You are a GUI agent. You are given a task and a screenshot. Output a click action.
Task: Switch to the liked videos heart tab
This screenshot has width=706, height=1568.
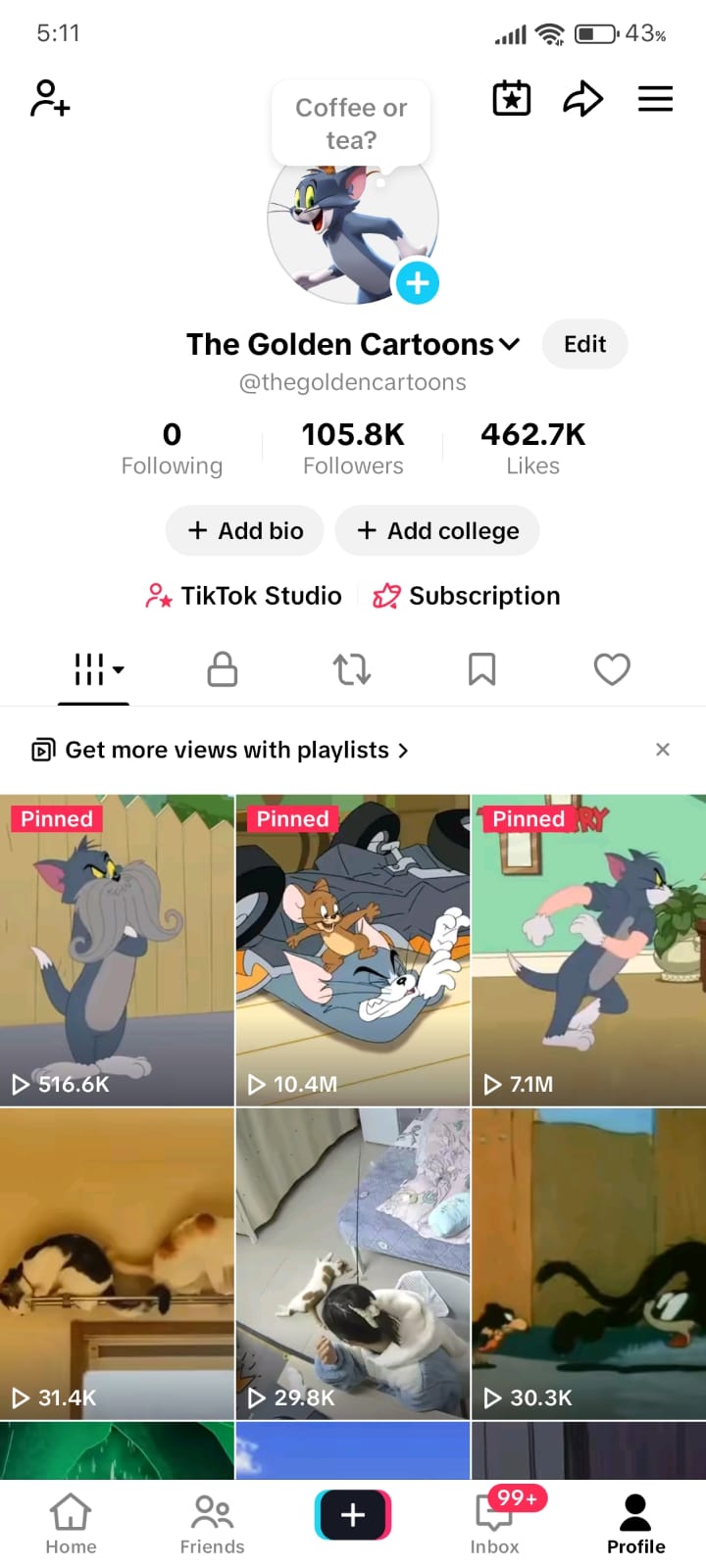pos(612,669)
